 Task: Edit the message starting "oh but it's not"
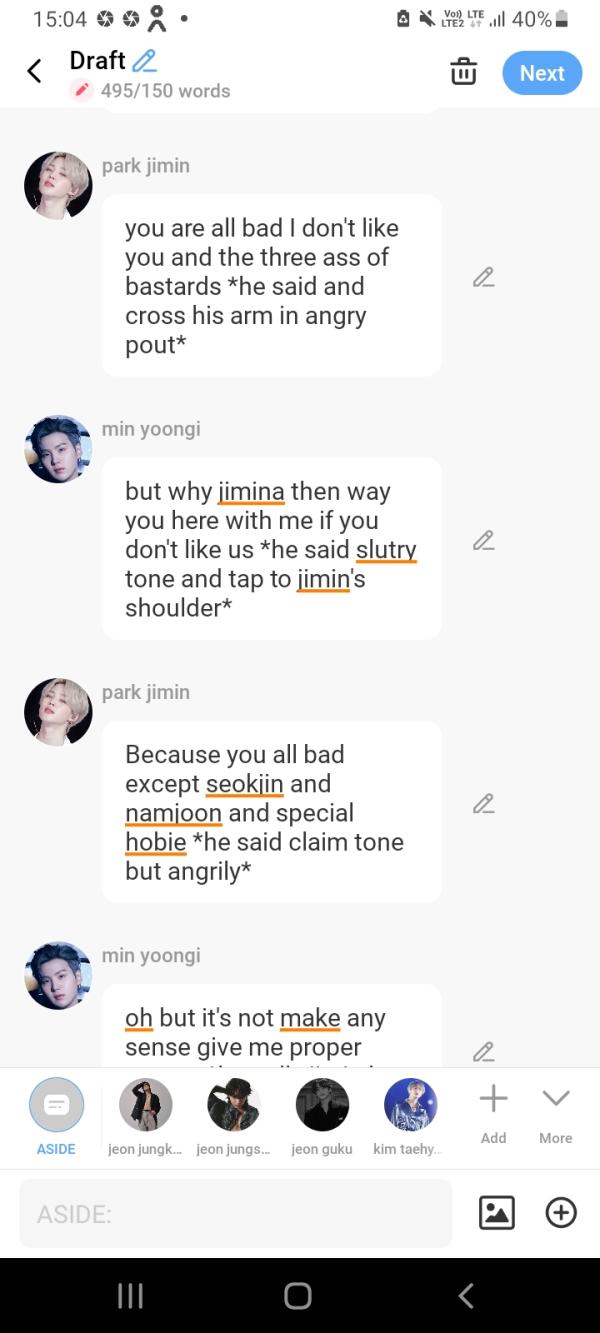484,1050
